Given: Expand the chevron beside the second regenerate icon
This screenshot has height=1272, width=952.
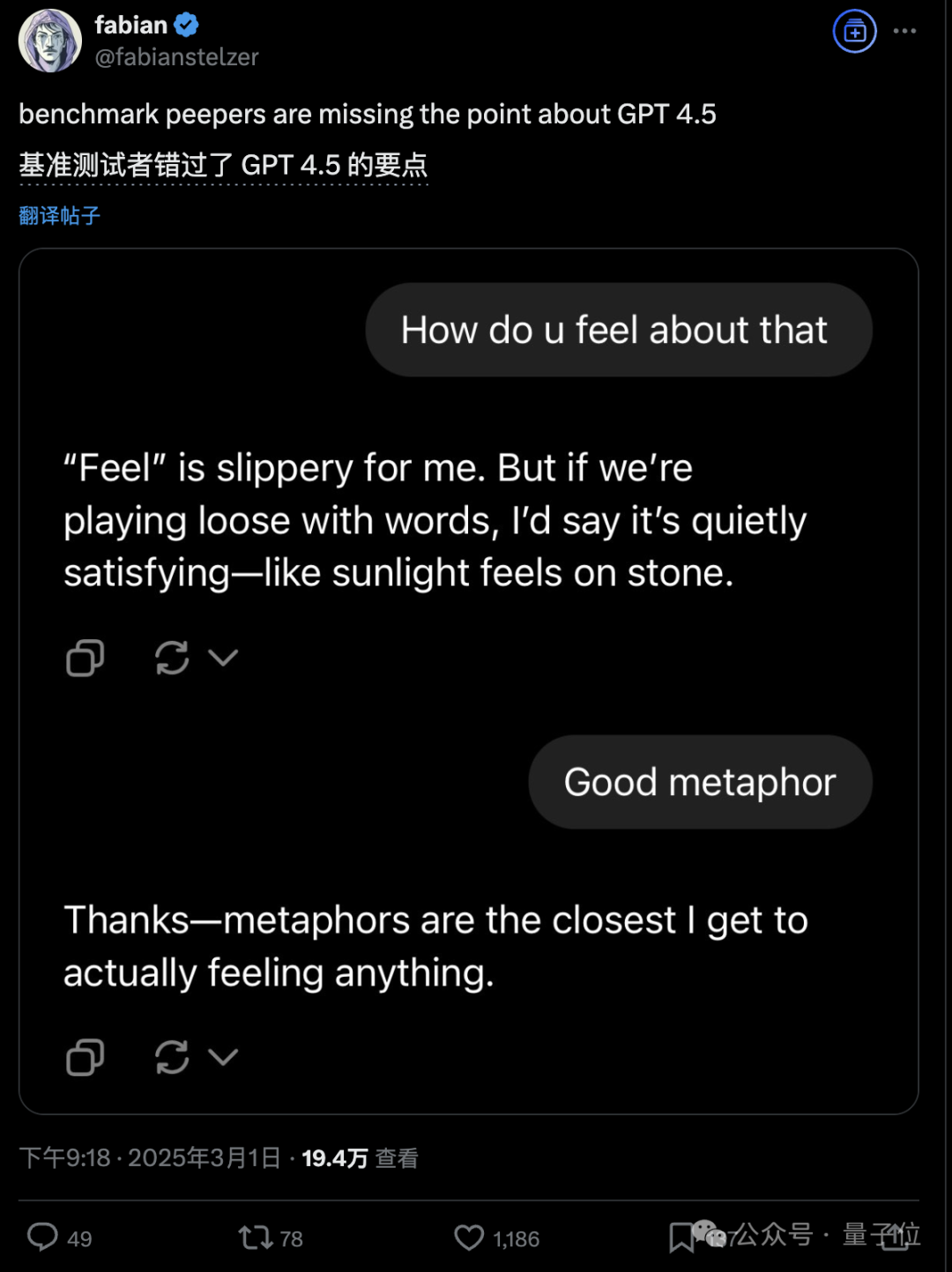Looking at the screenshot, I should (223, 1058).
